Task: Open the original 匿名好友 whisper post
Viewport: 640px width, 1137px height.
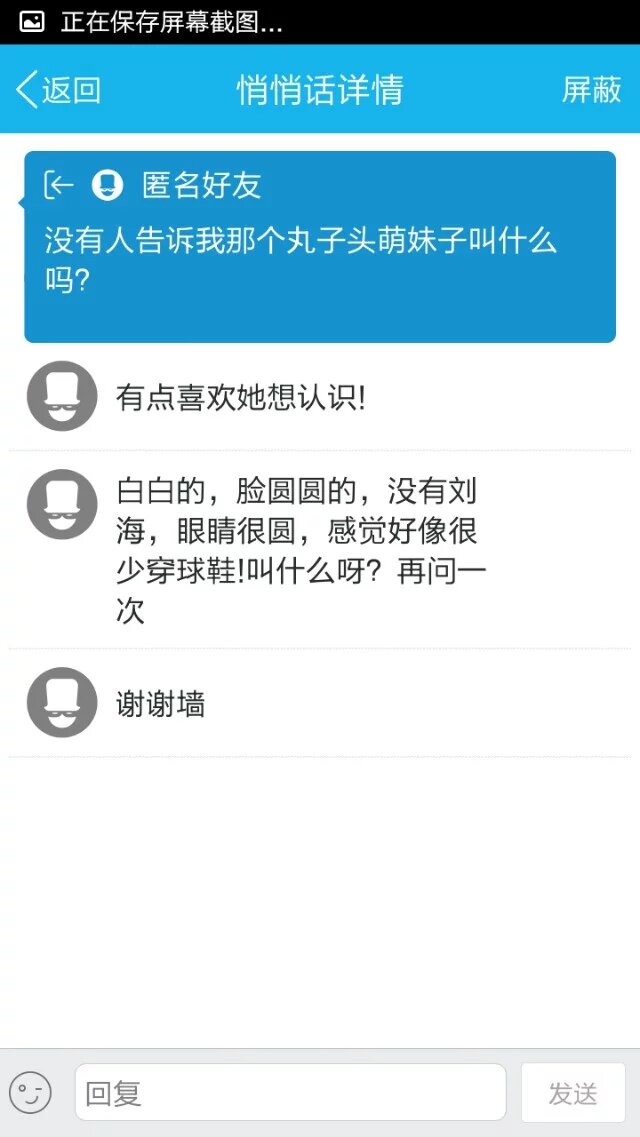Action: (x=320, y=247)
